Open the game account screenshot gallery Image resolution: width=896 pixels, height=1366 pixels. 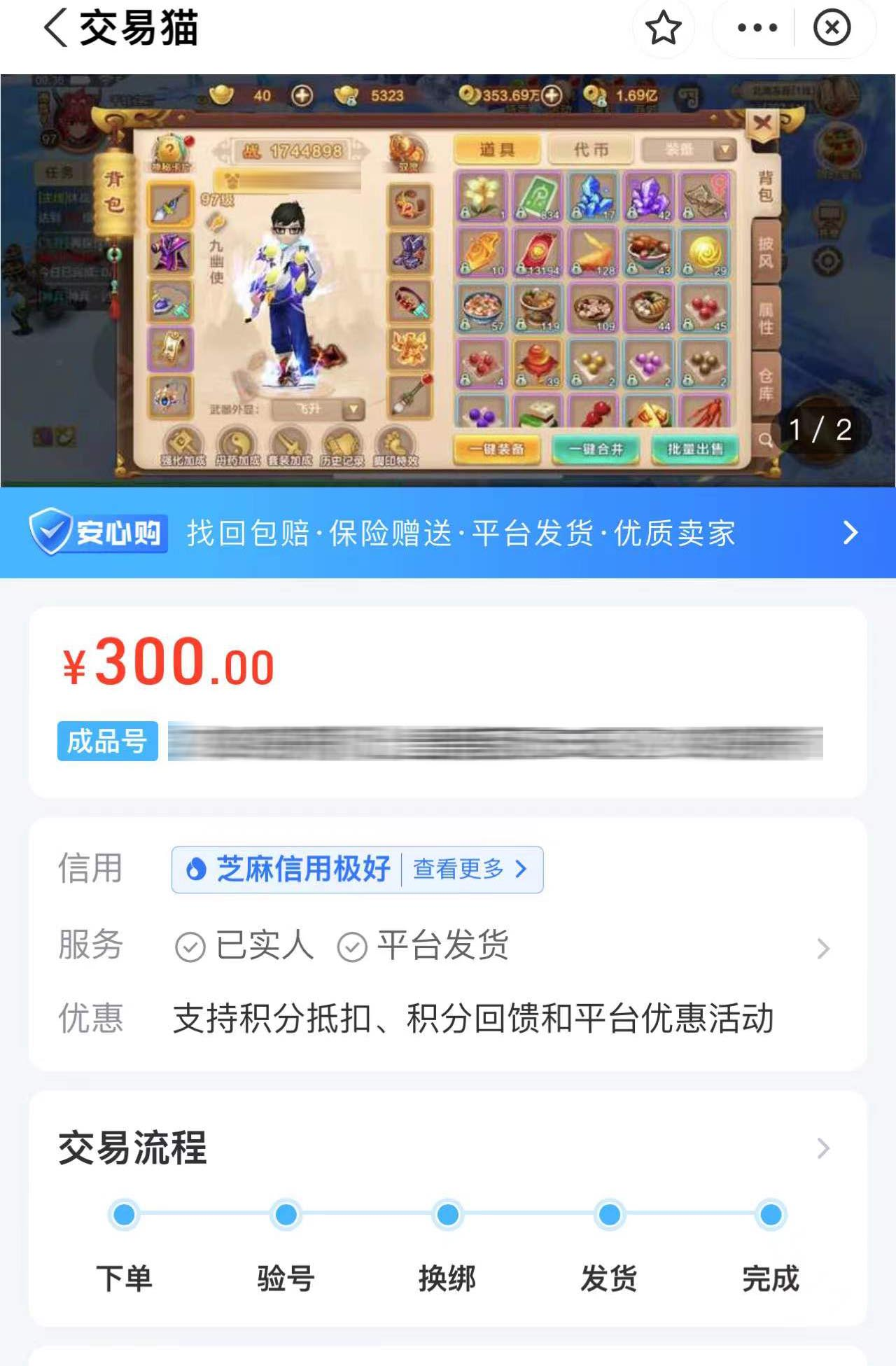[x=448, y=280]
